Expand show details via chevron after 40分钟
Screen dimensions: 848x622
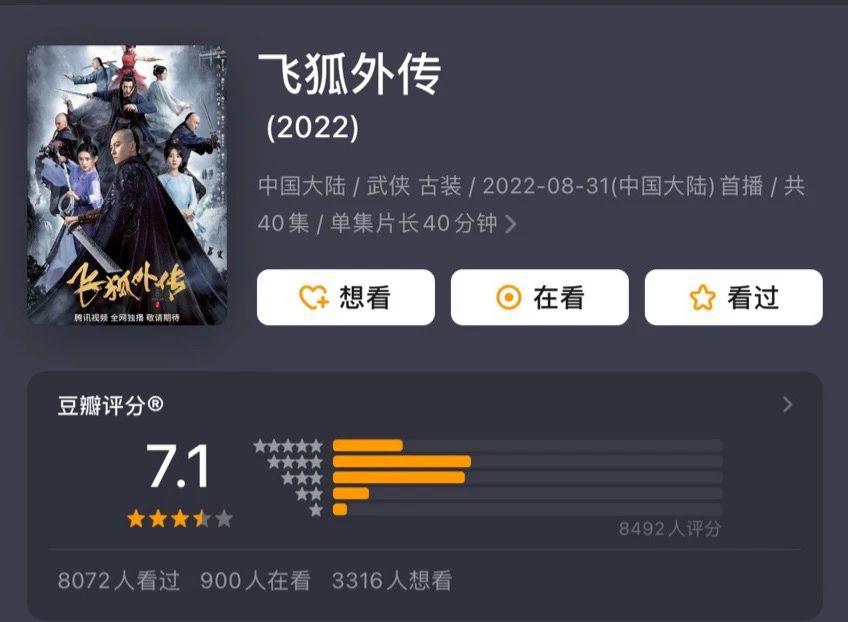click(x=511, y=224)
